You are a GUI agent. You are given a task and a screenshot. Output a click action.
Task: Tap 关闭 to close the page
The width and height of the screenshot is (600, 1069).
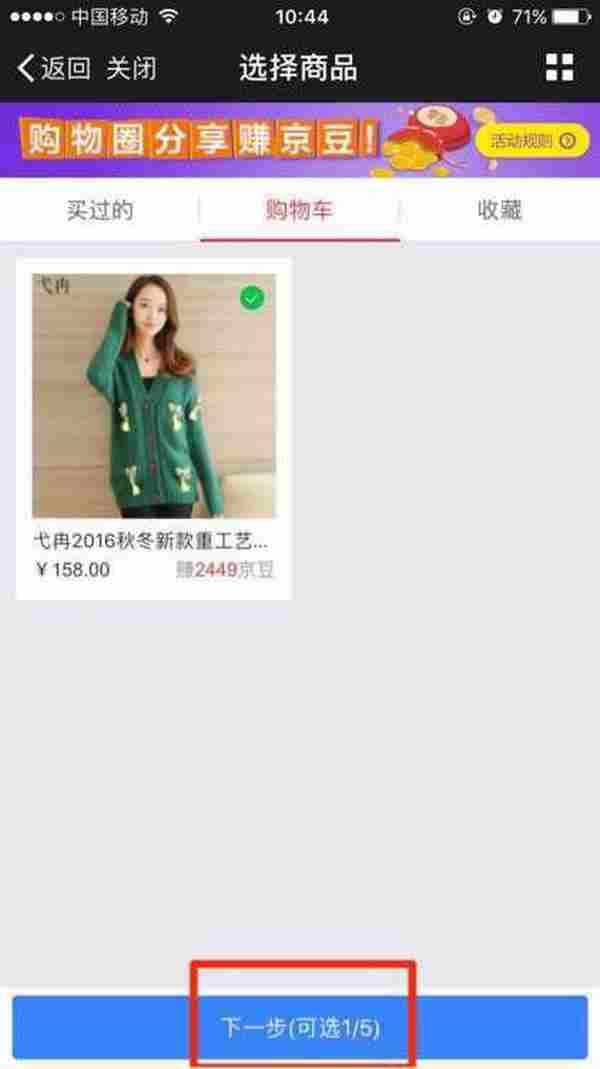click(x=131, y=68)
